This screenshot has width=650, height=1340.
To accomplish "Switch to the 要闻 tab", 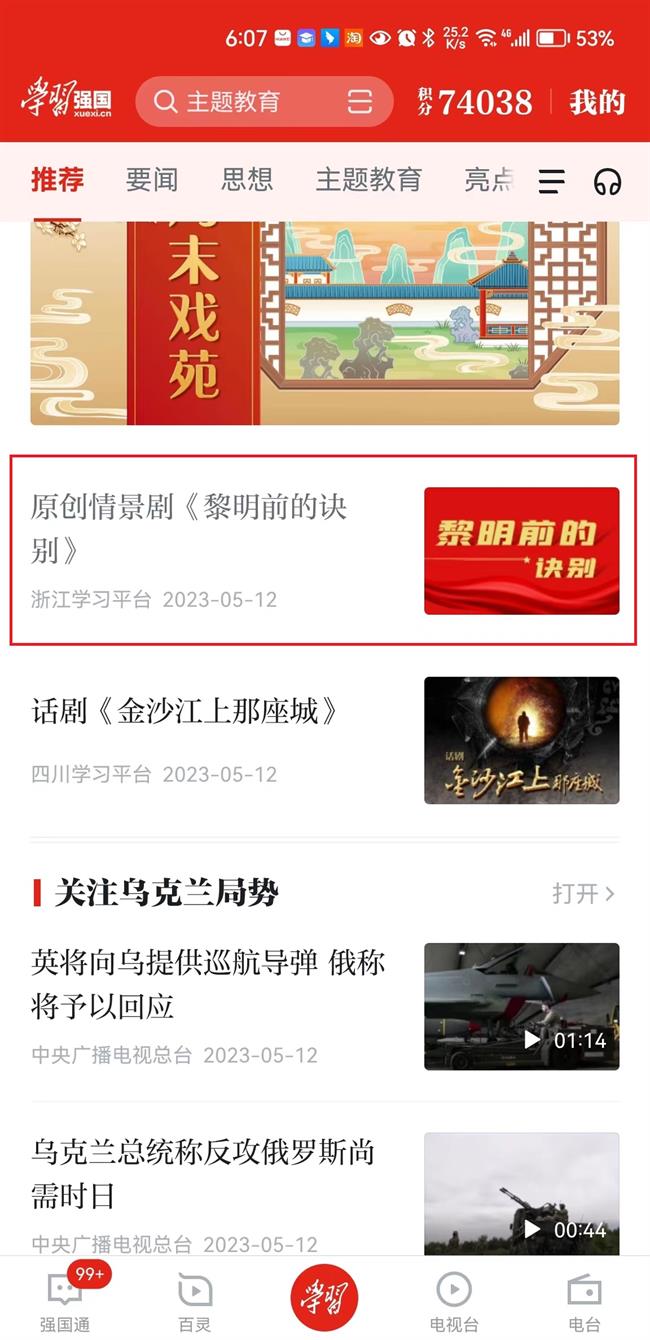I will point(152,180).
